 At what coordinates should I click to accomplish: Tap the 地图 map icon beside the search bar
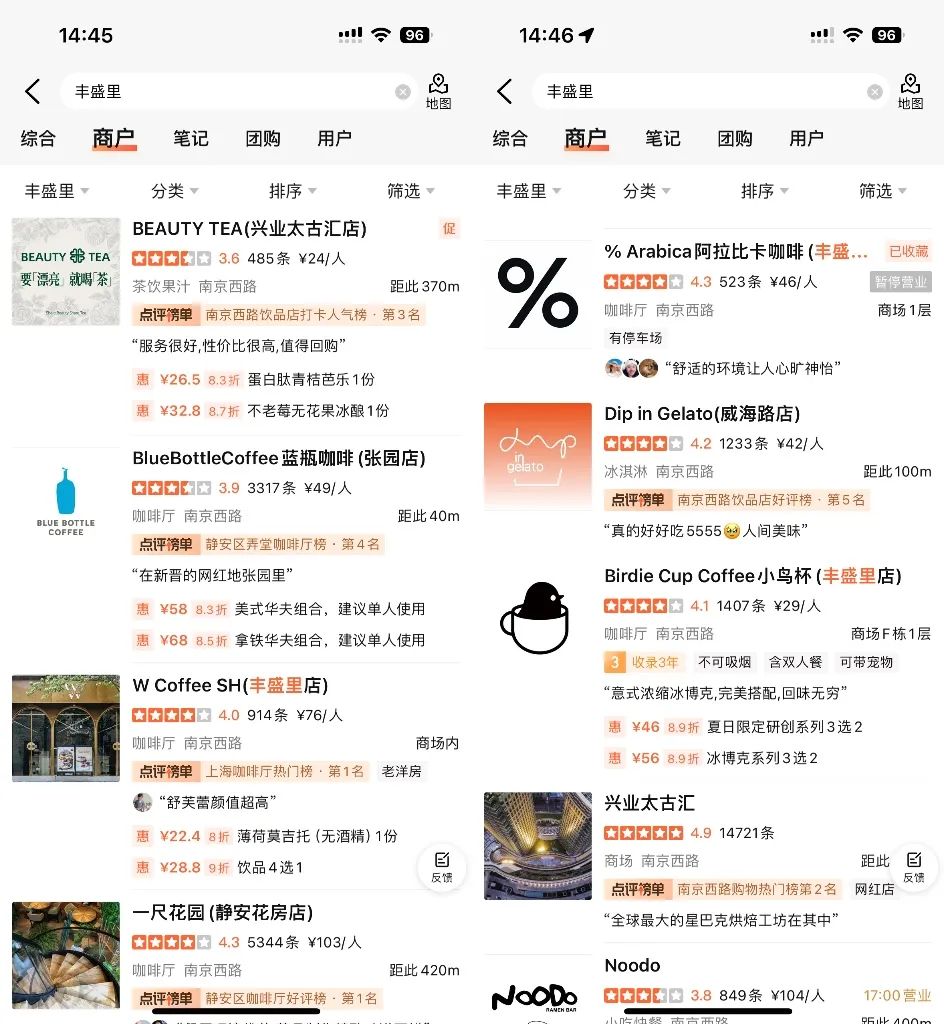point(439,90)
